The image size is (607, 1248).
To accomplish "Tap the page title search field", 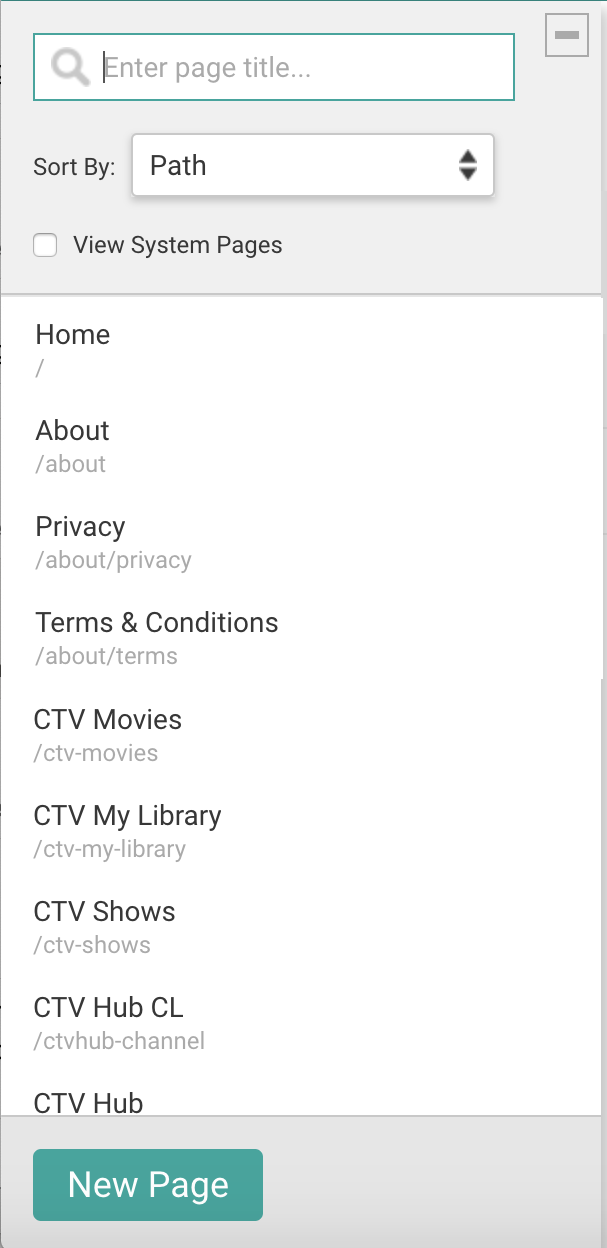I will [274, 67].
